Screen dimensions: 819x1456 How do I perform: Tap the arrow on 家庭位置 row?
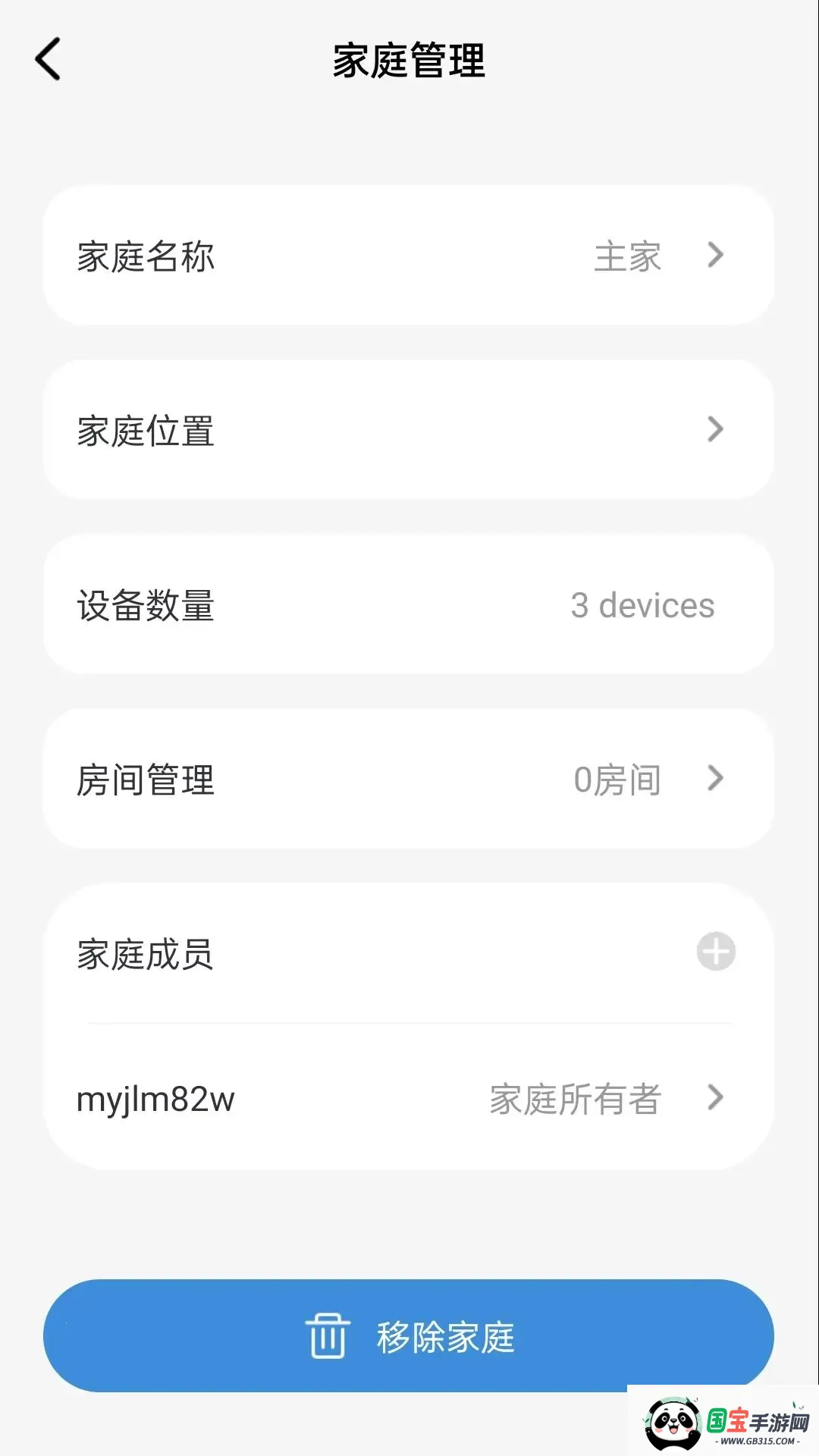[x=714, y=431]
